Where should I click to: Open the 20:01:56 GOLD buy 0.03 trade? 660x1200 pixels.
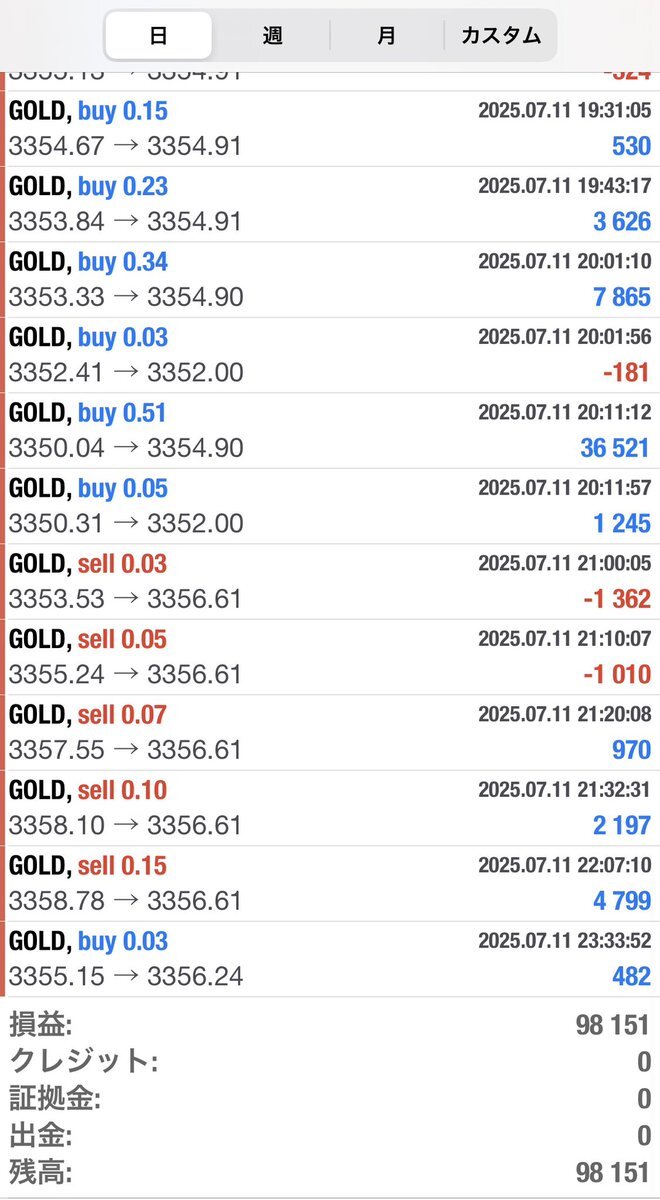(x=330, y=355)
